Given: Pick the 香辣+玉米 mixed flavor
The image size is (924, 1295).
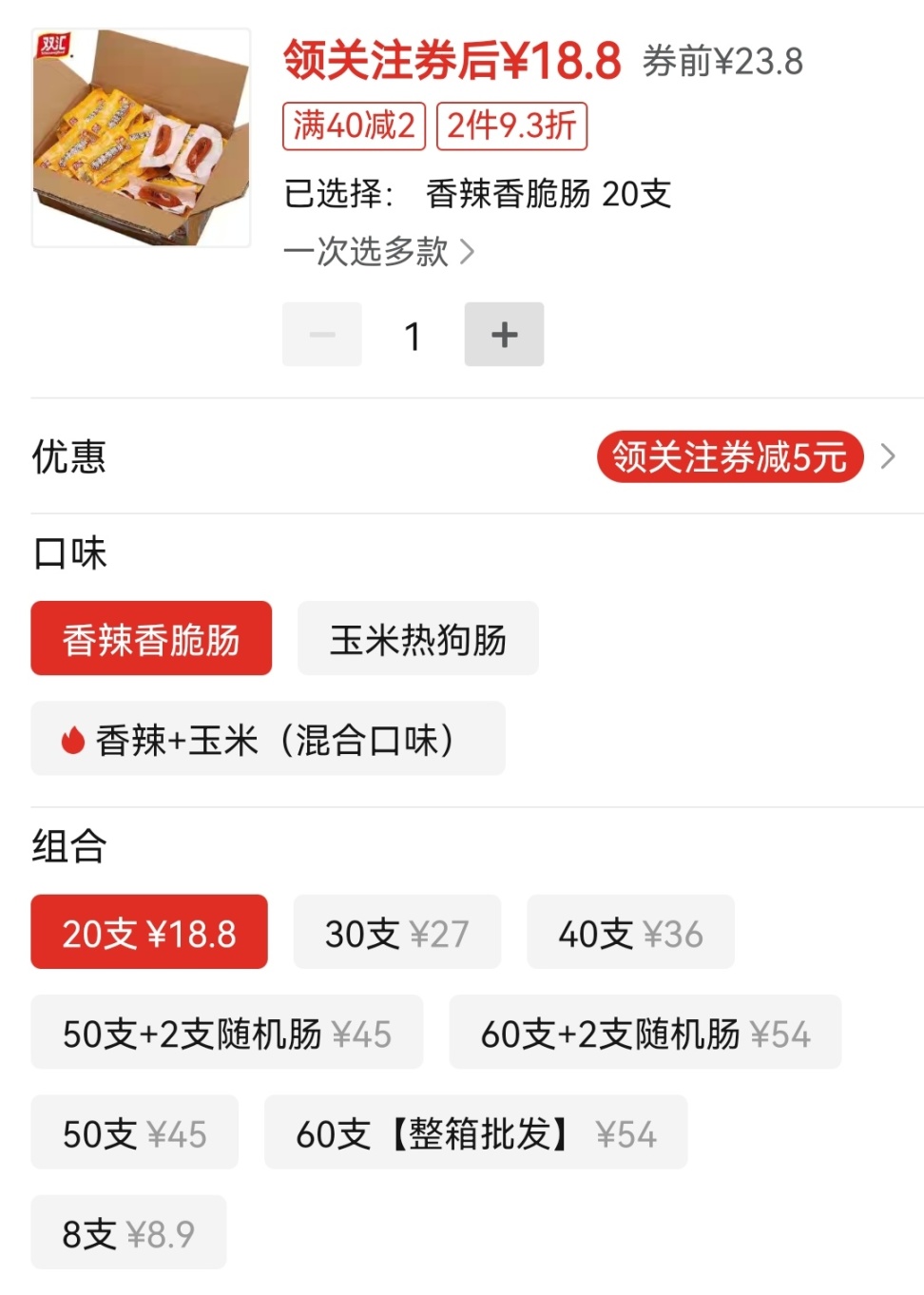Looking at the screenshot, I should [267, 739].
